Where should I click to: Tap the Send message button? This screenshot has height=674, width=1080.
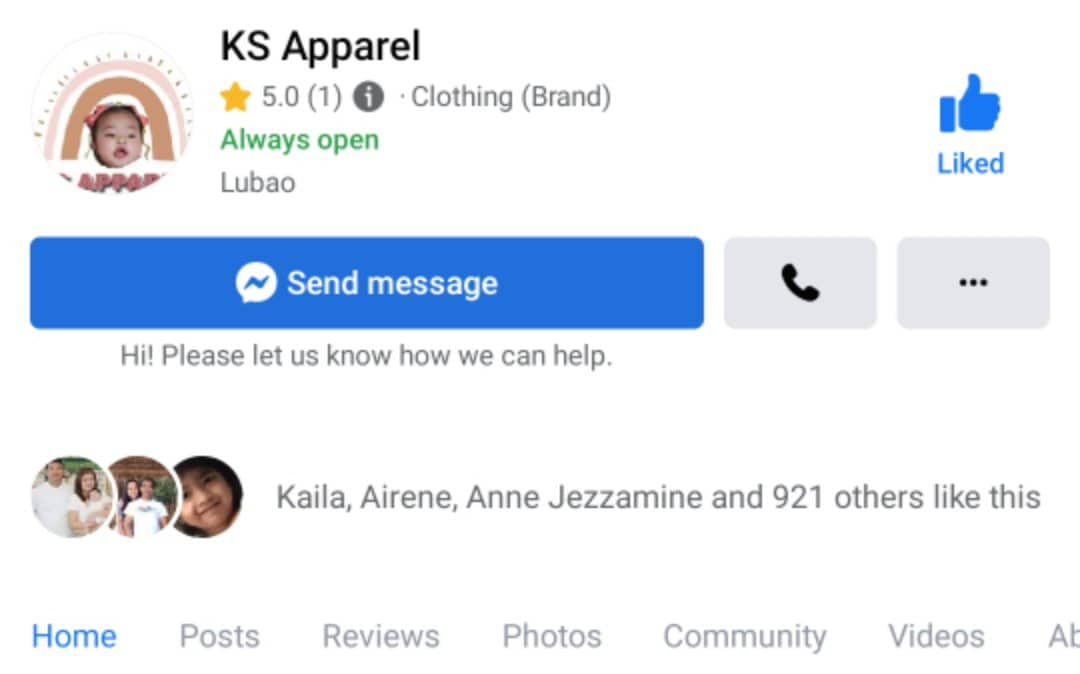(366, 283)
